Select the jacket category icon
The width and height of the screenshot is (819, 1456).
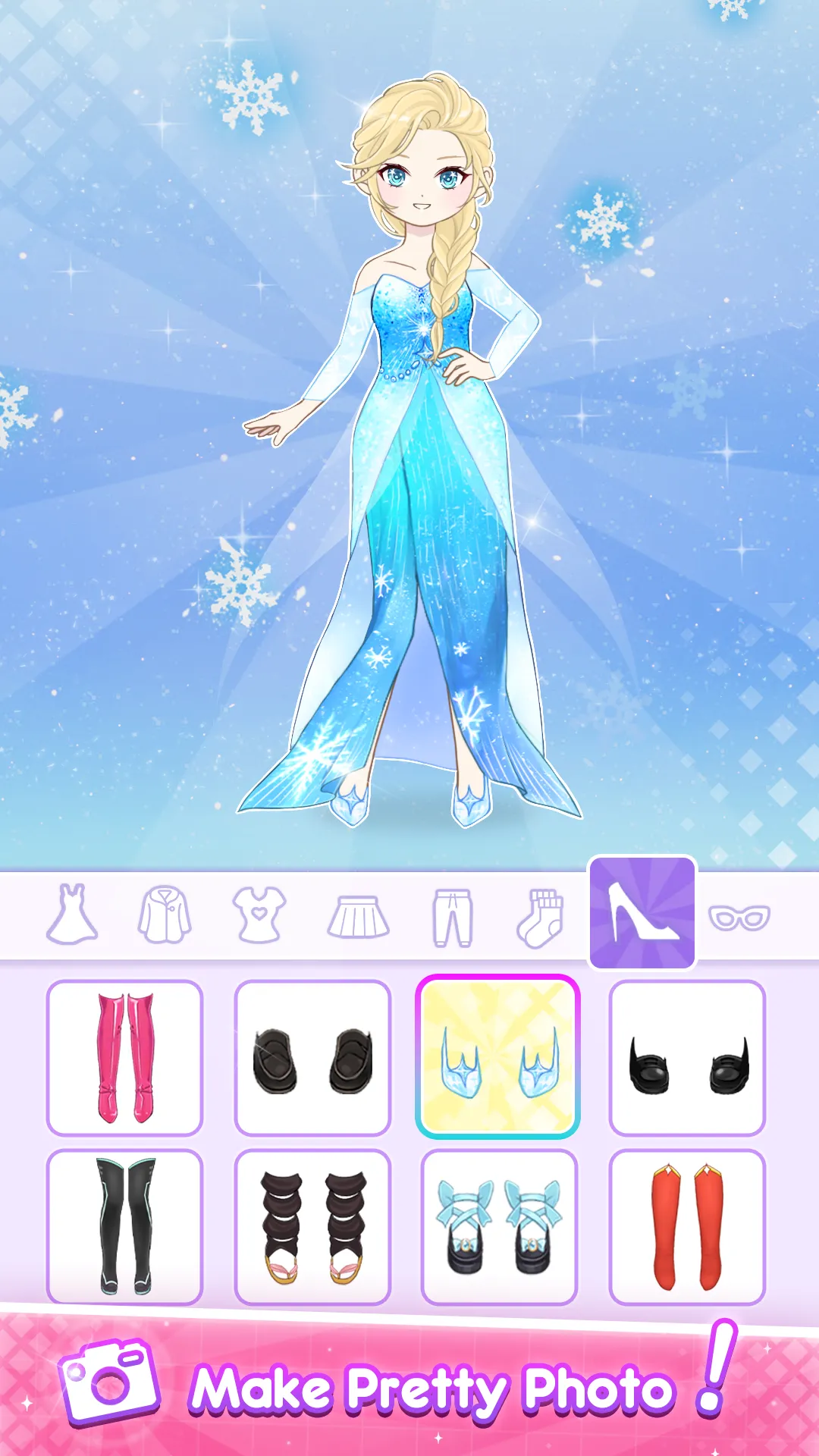pyautogui.click(x=167, y=915)
